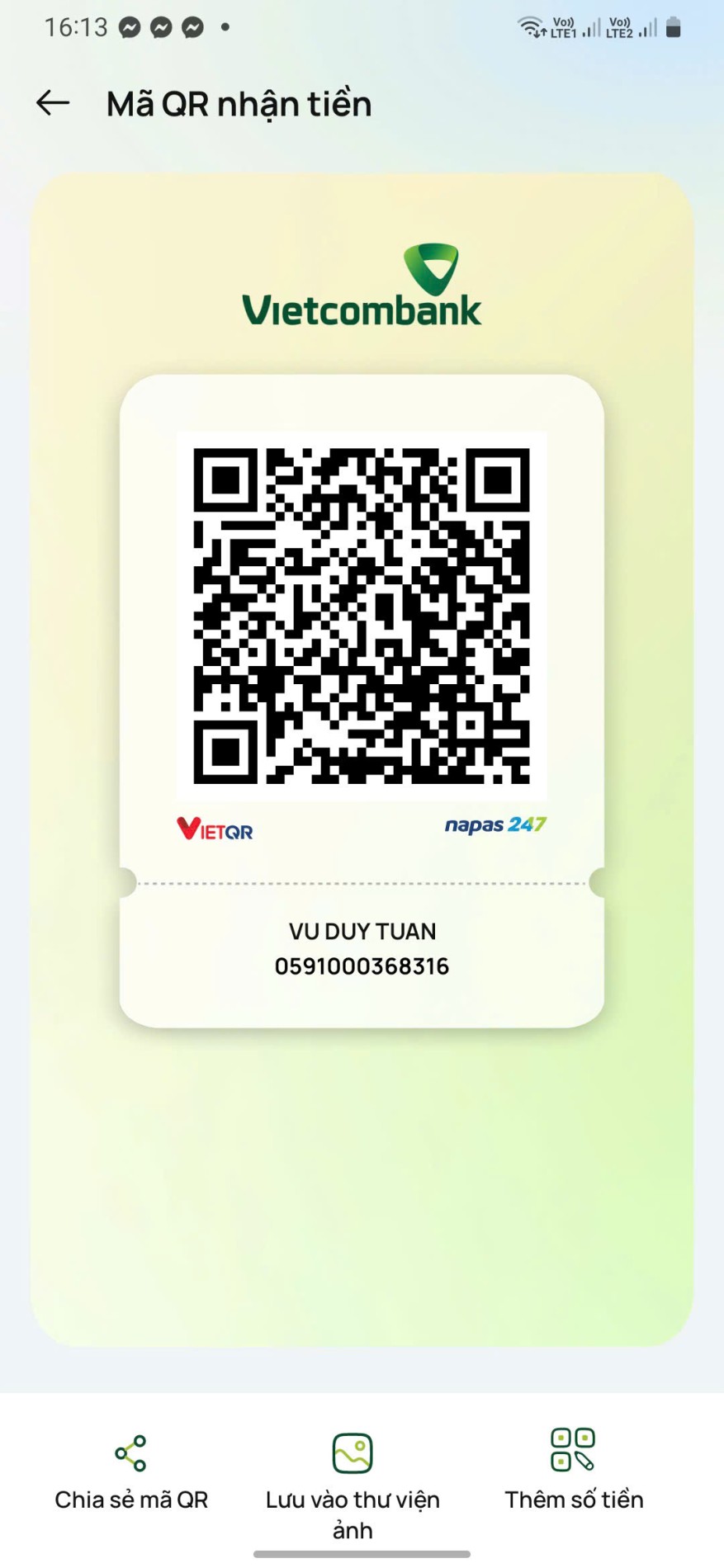Share QR code via Chia sẻ mã QR

pos(131,1472)
